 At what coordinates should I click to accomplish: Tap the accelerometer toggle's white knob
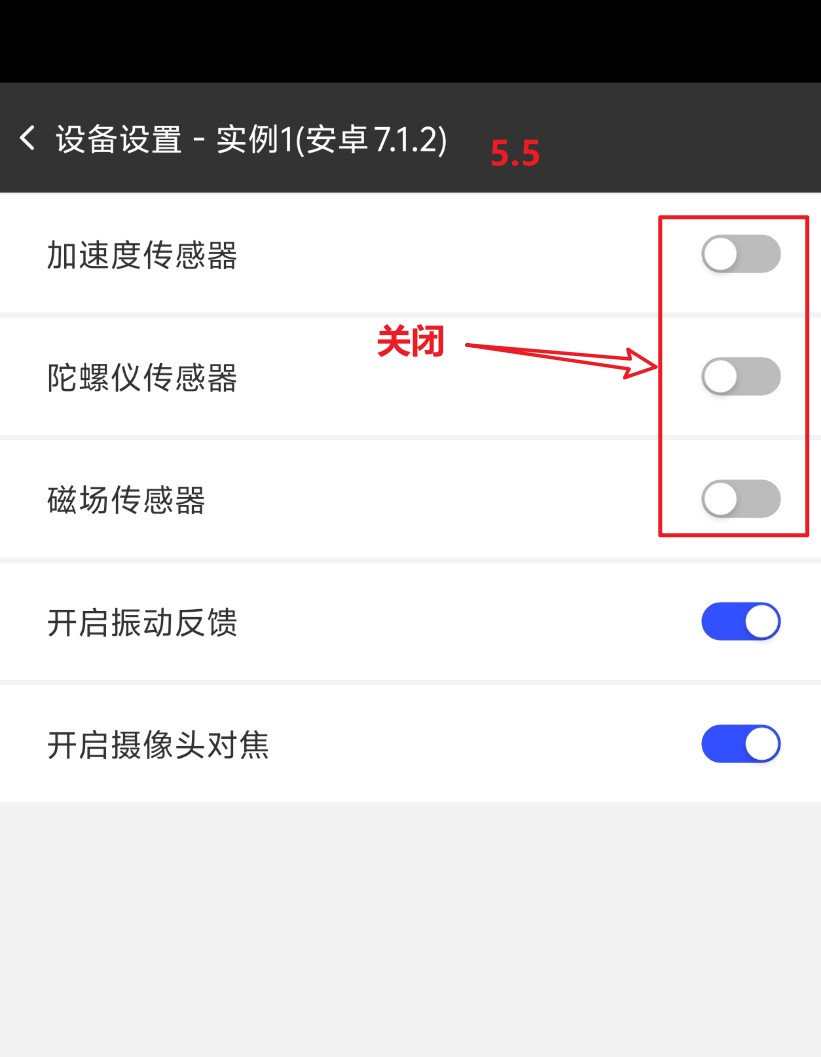[718, 253]
